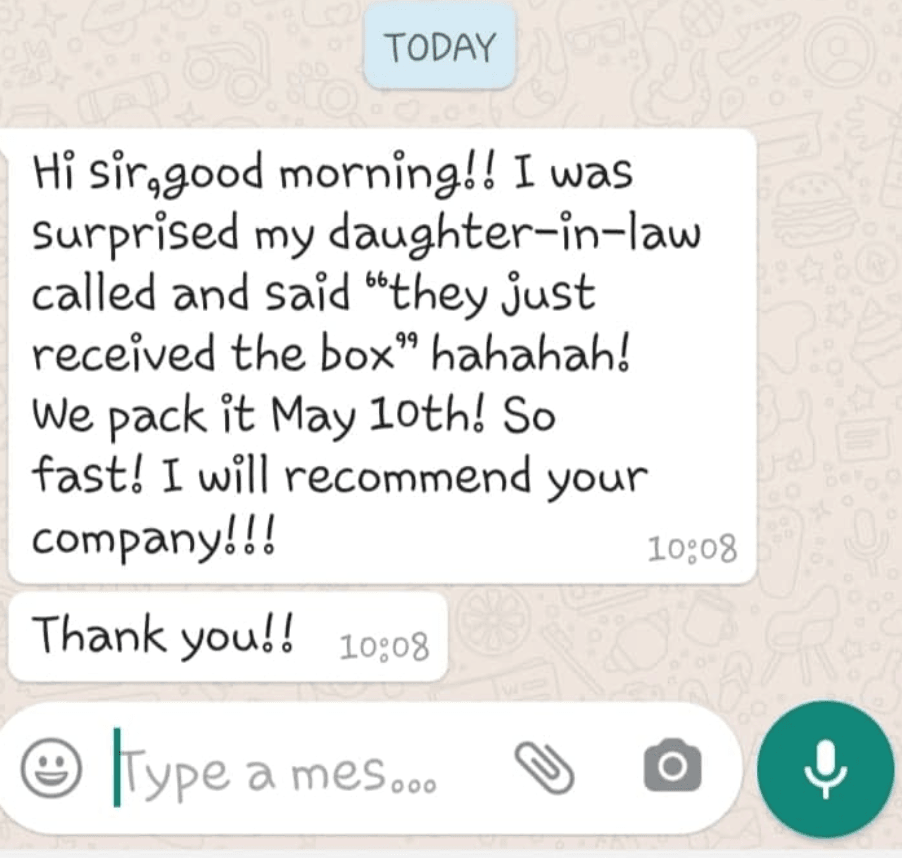Tap the voice message microphone button
902x858 pixels.
click(x=825, y=767)
